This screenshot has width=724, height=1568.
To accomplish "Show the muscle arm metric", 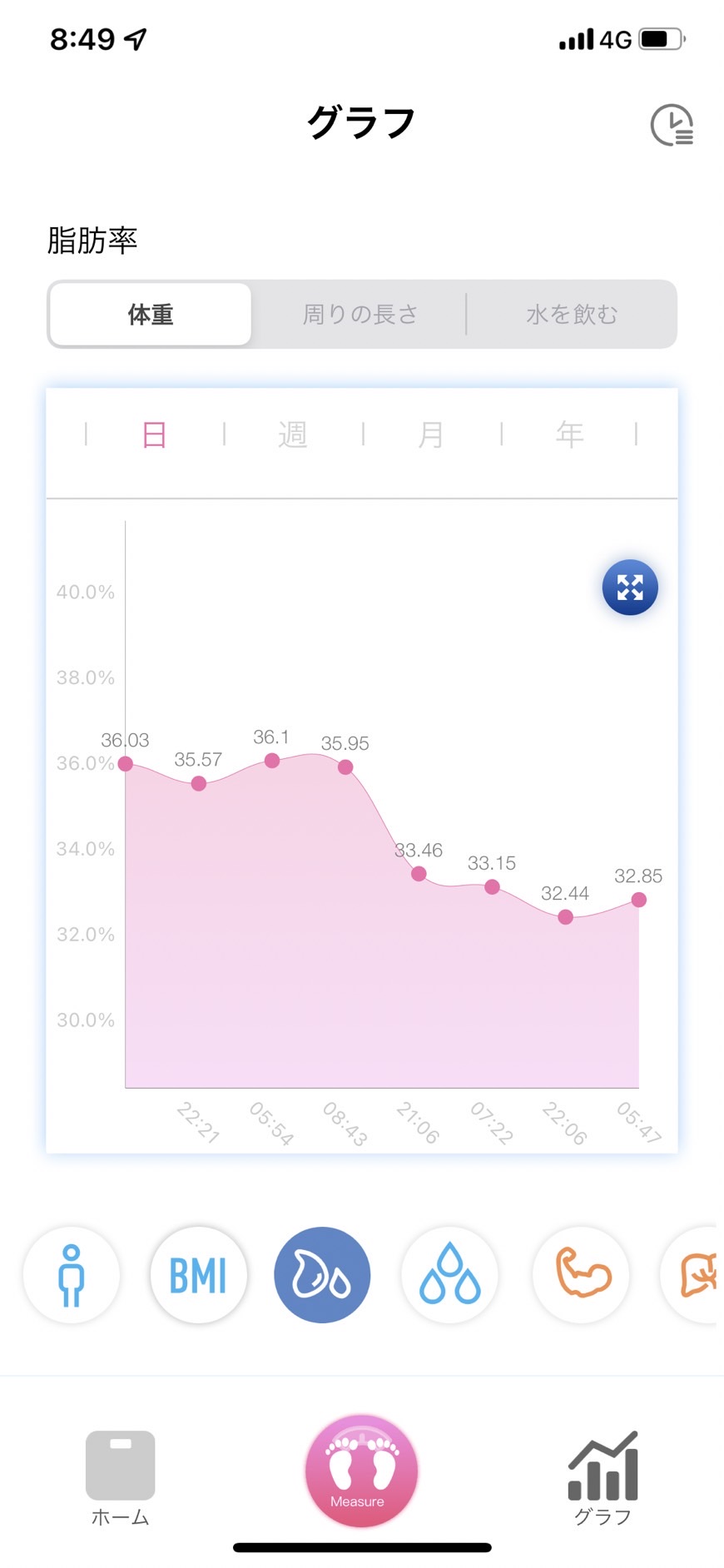I will tap(582, 1275).
